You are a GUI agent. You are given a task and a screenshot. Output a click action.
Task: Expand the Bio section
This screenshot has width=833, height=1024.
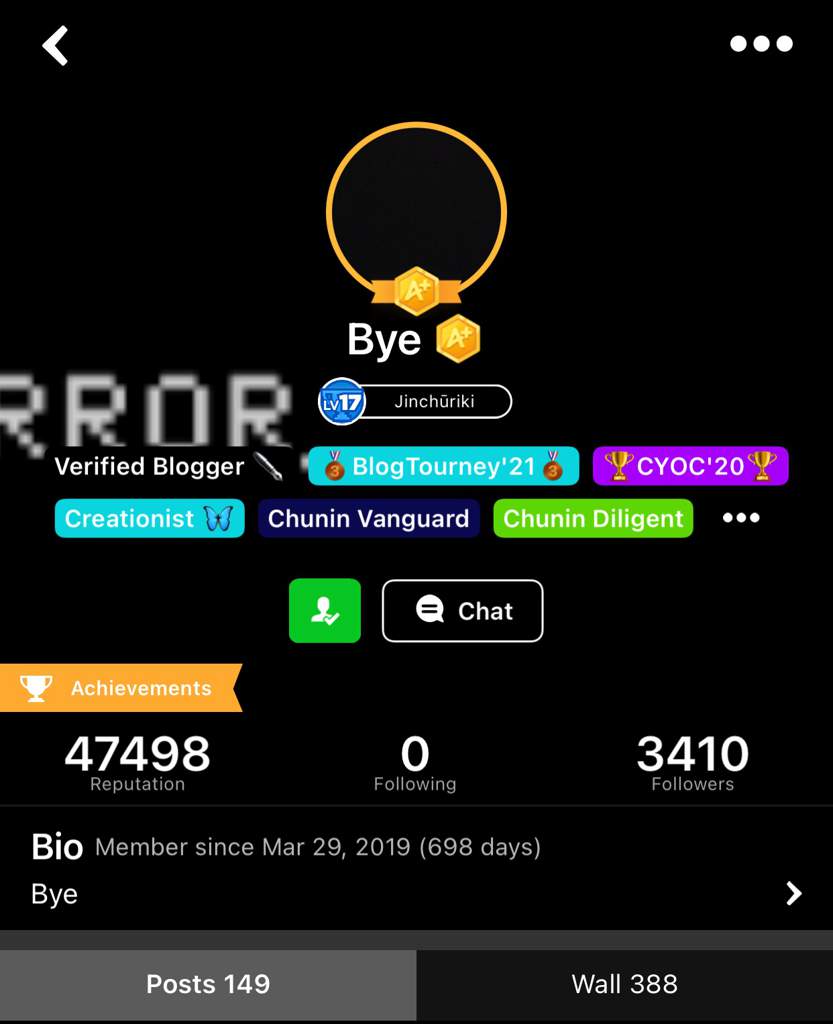[793, 893]
